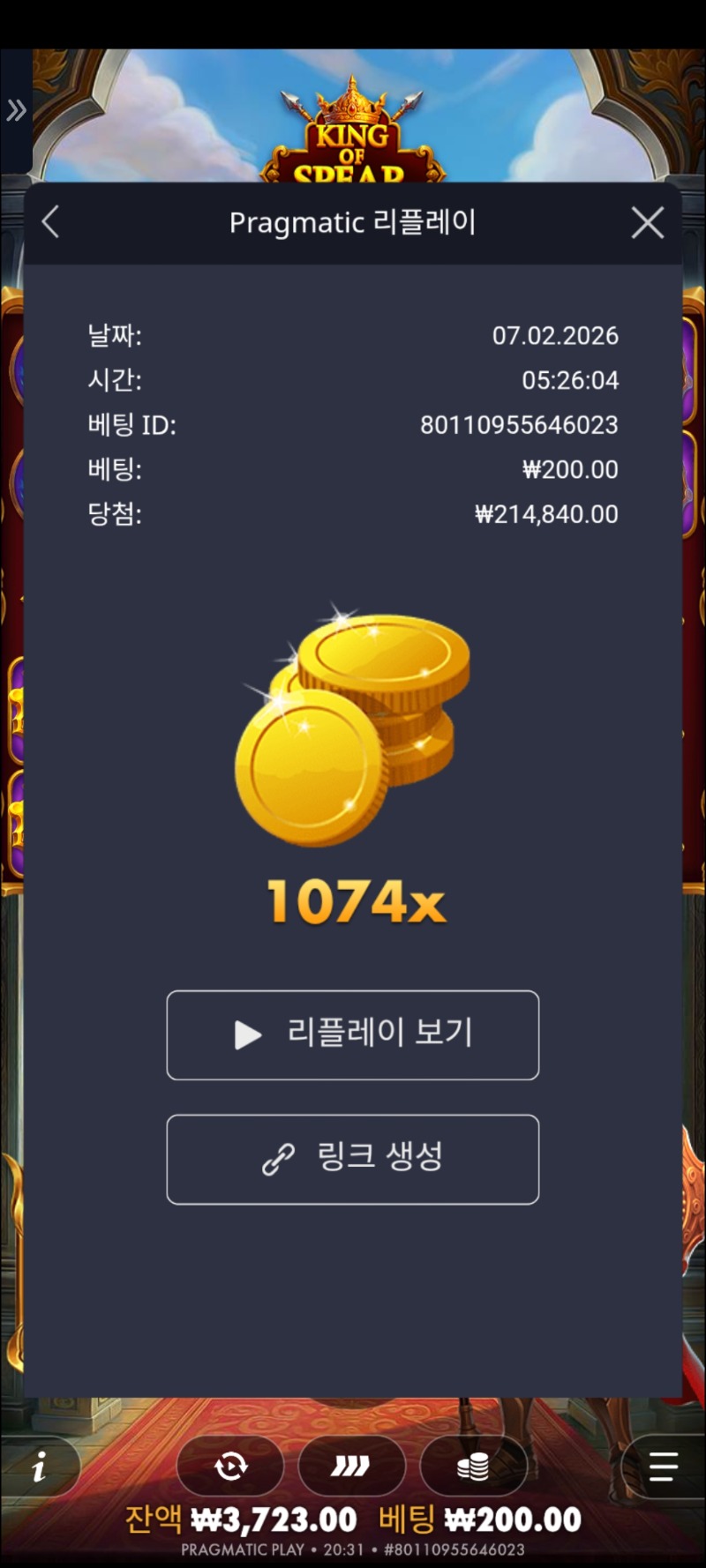Go back from the Pragmatic replay panel
706x1568 pixels.
tap(51, 222)
